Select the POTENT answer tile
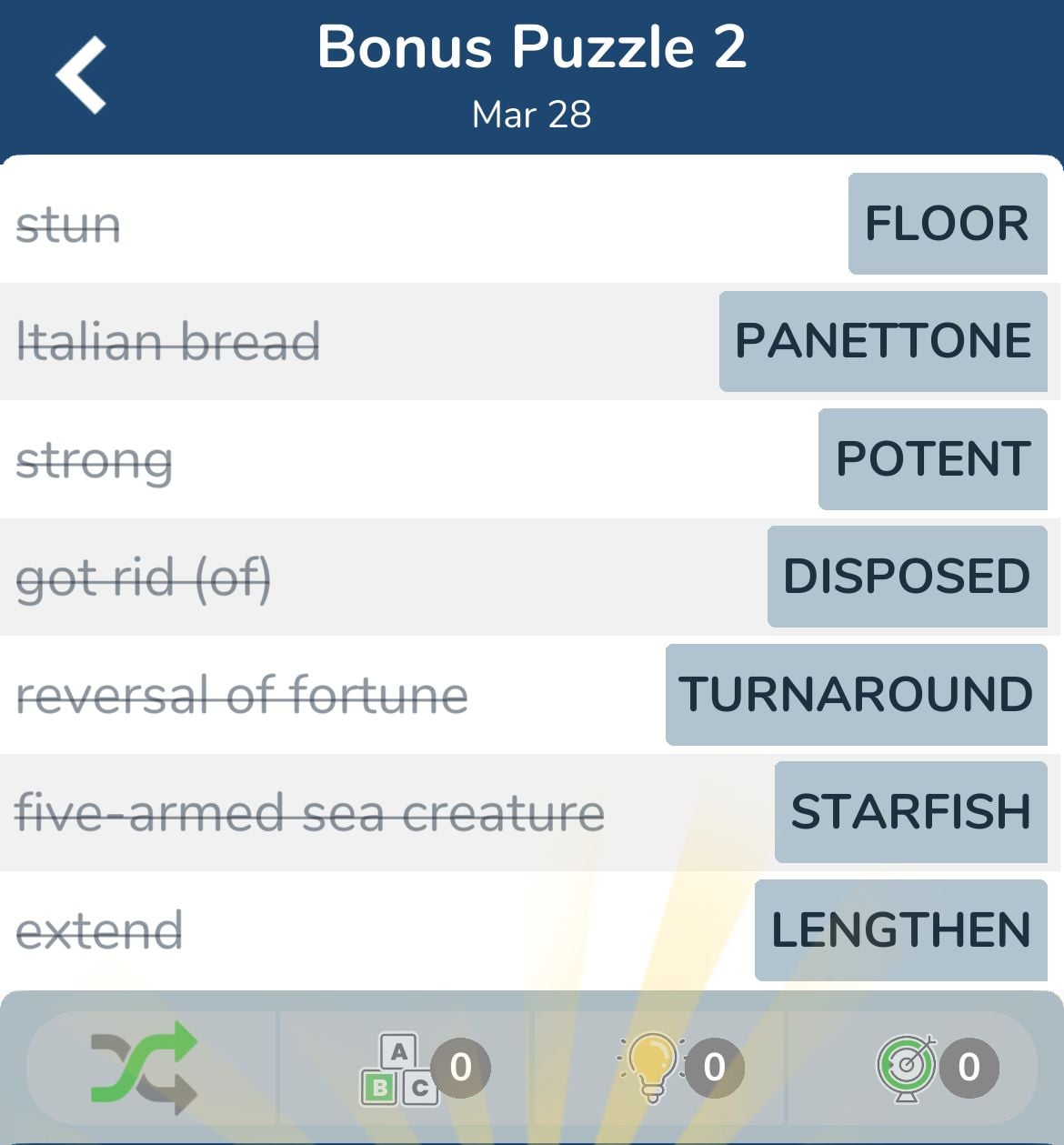1064x1145 pixels. [932, 458]
